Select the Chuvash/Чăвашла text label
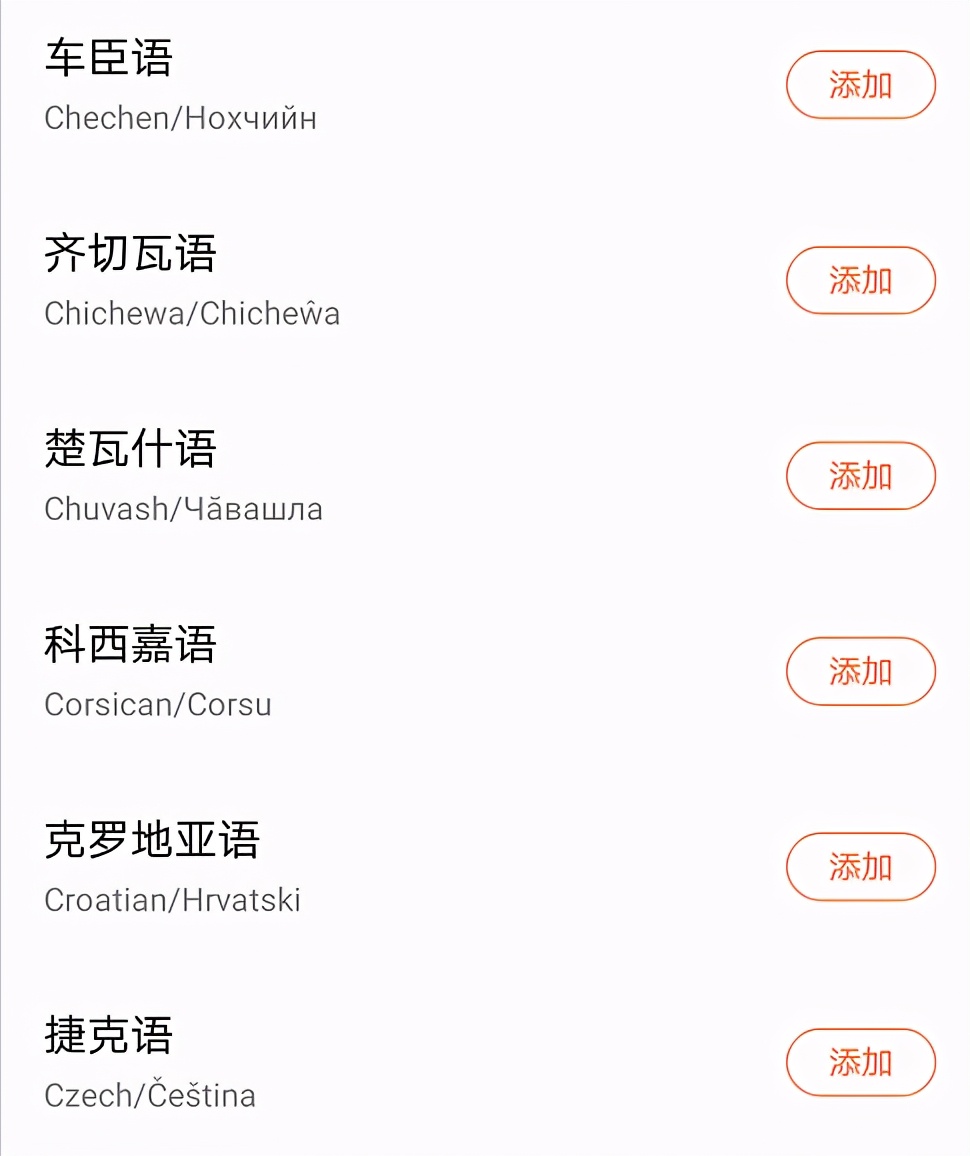This screenshot has width=970, height=1156. 183,508
